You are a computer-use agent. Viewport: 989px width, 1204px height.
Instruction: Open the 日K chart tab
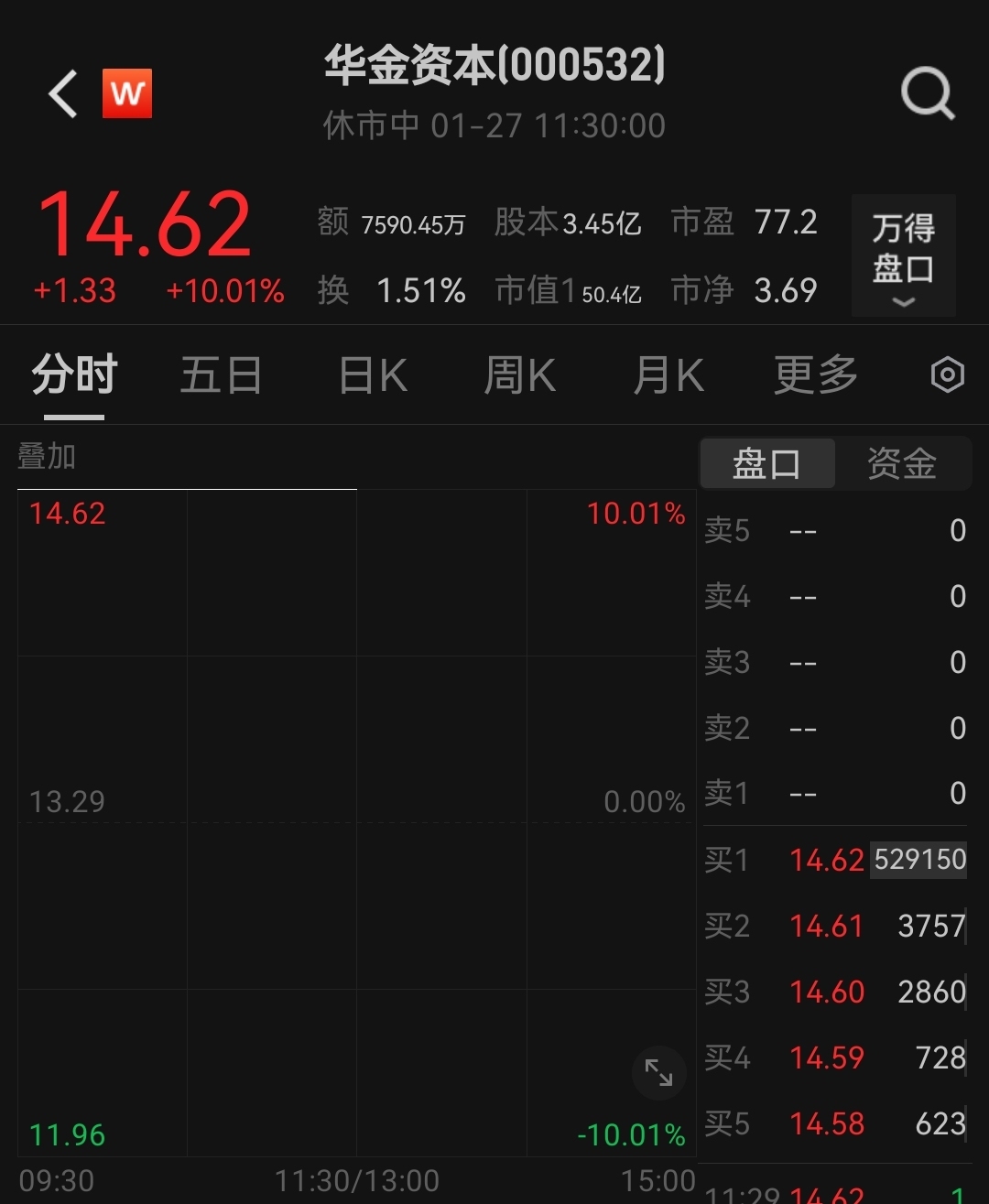click(x=373, y=375)
